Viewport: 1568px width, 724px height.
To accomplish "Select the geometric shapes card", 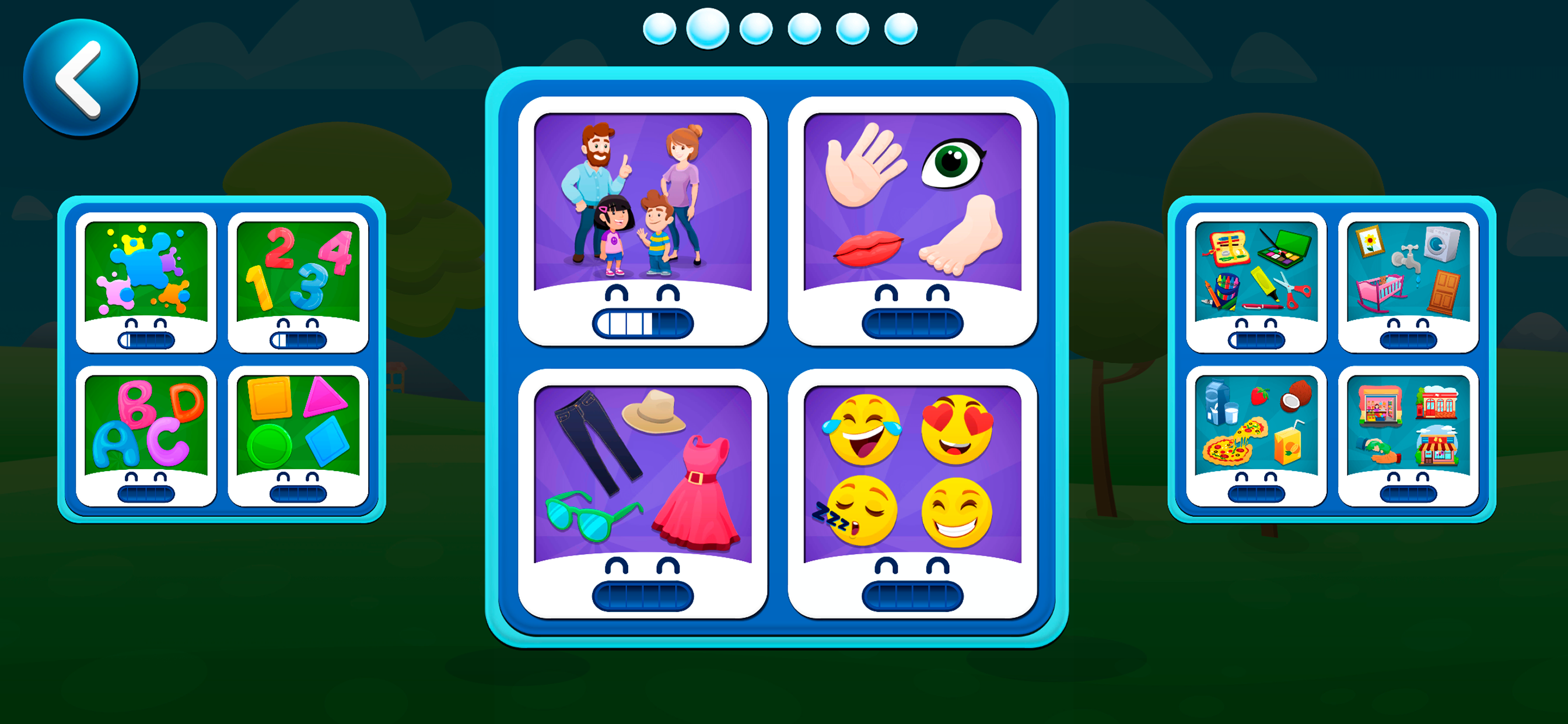I will (297, 435).
